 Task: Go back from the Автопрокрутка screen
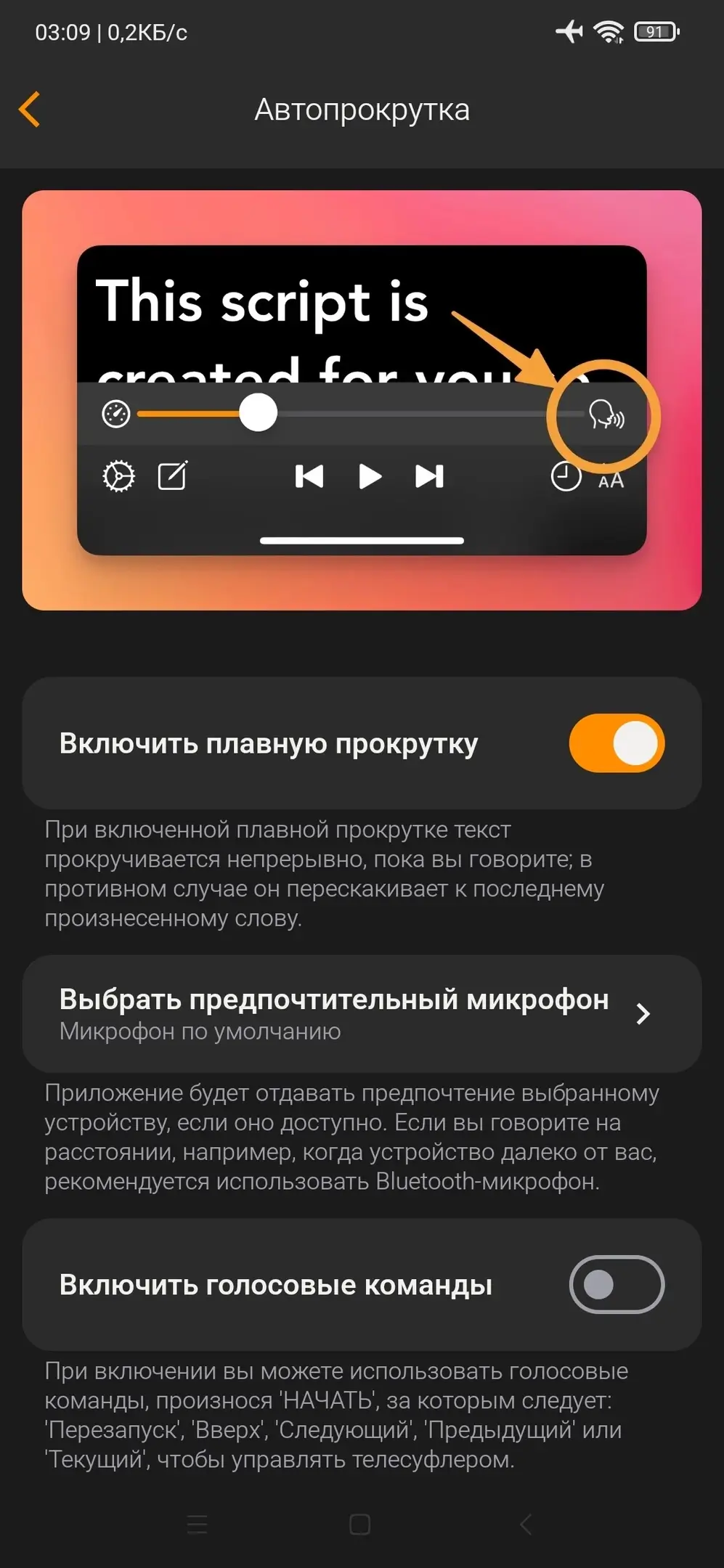[30, 110]
